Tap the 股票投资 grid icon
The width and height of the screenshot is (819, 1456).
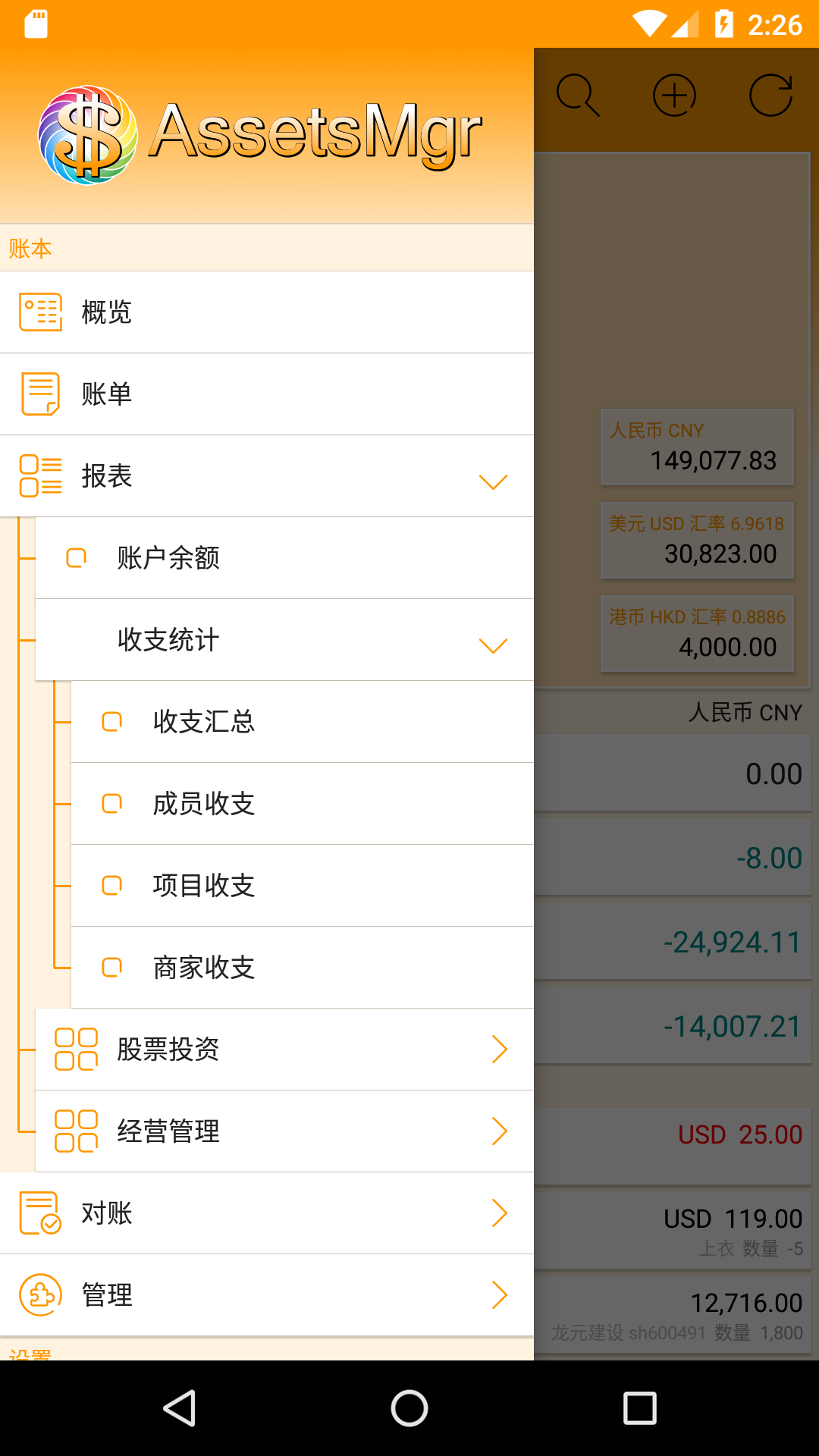tap(75, 1050)
